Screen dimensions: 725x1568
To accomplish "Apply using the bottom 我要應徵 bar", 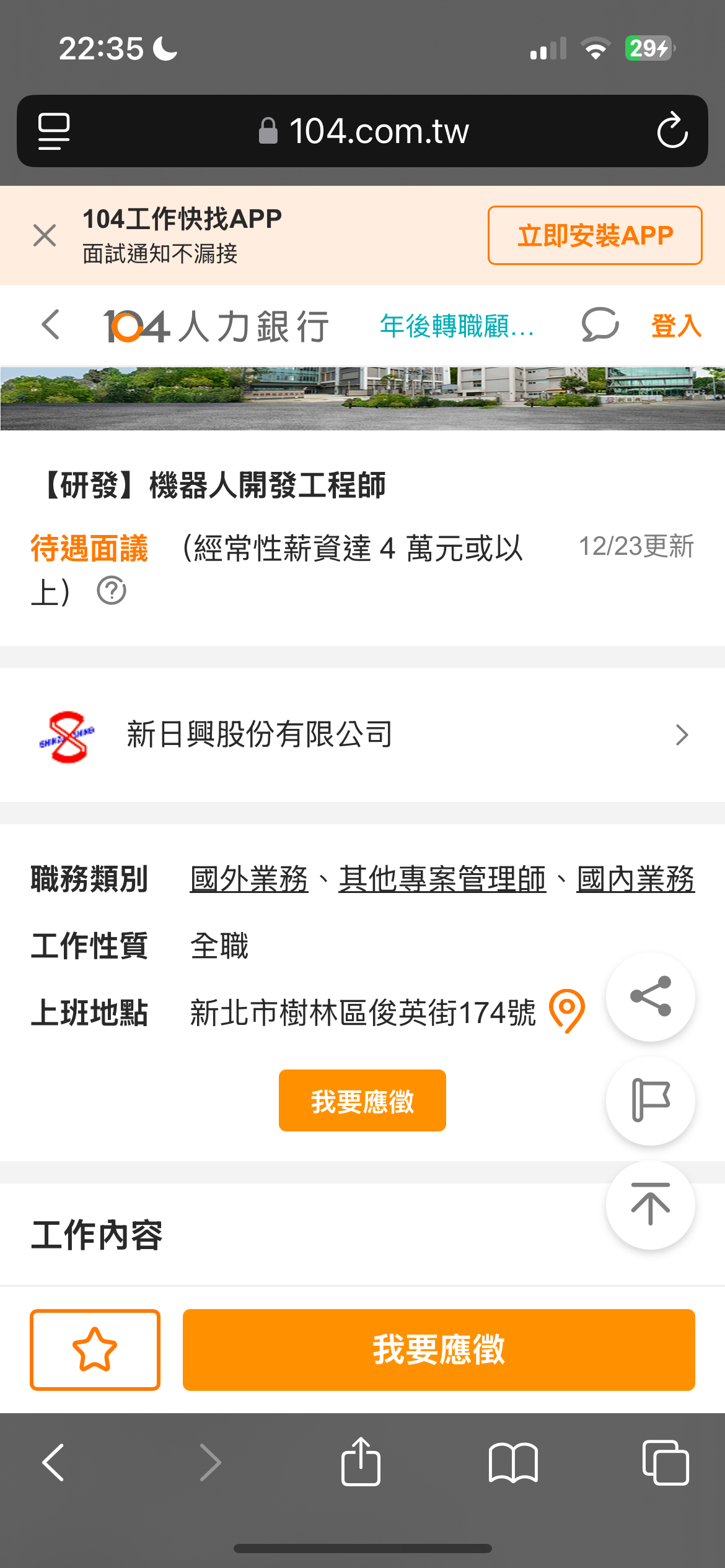I will click(439, 1350).
